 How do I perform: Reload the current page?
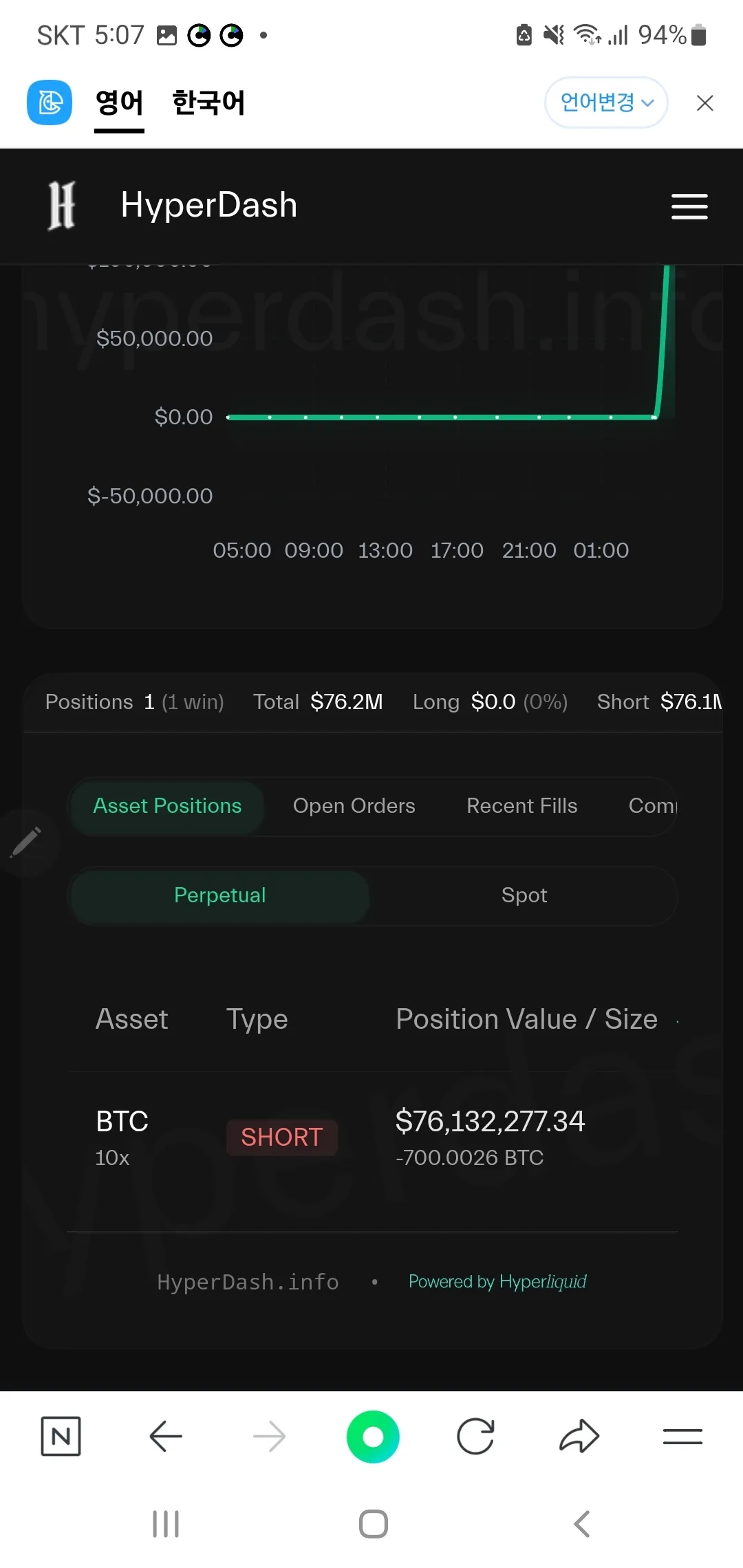(x=475, y=1437)
